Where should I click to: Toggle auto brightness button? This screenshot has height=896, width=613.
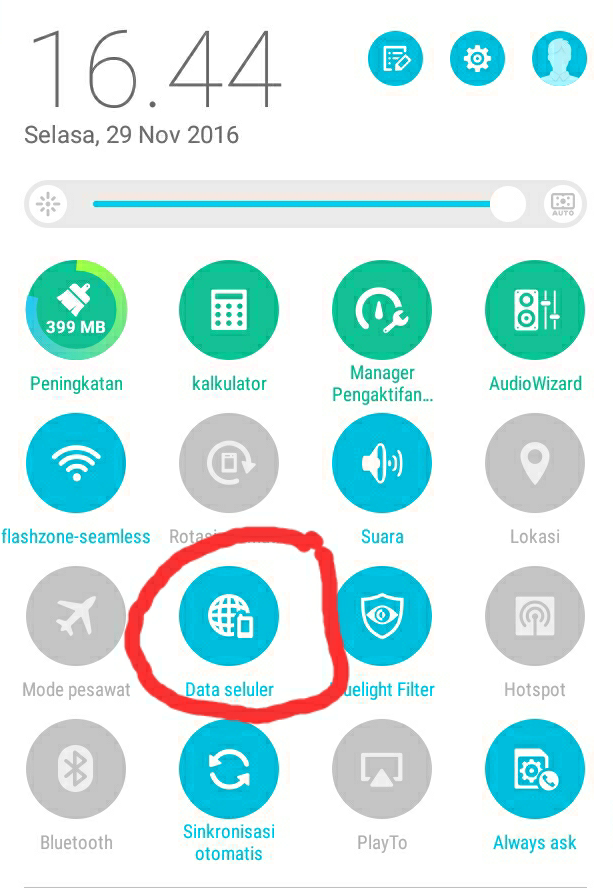(563, 205)
